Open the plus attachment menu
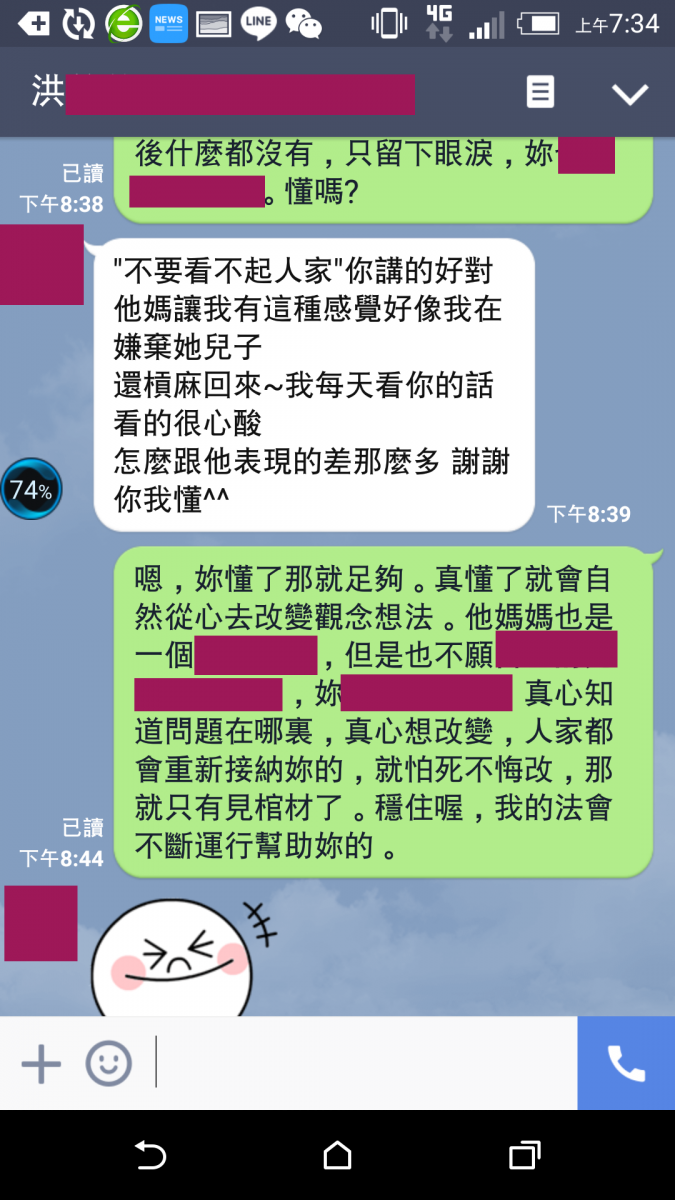The height and width of the screenshot is (1200, 675). pyautogui.click(x=41, y=1064)
